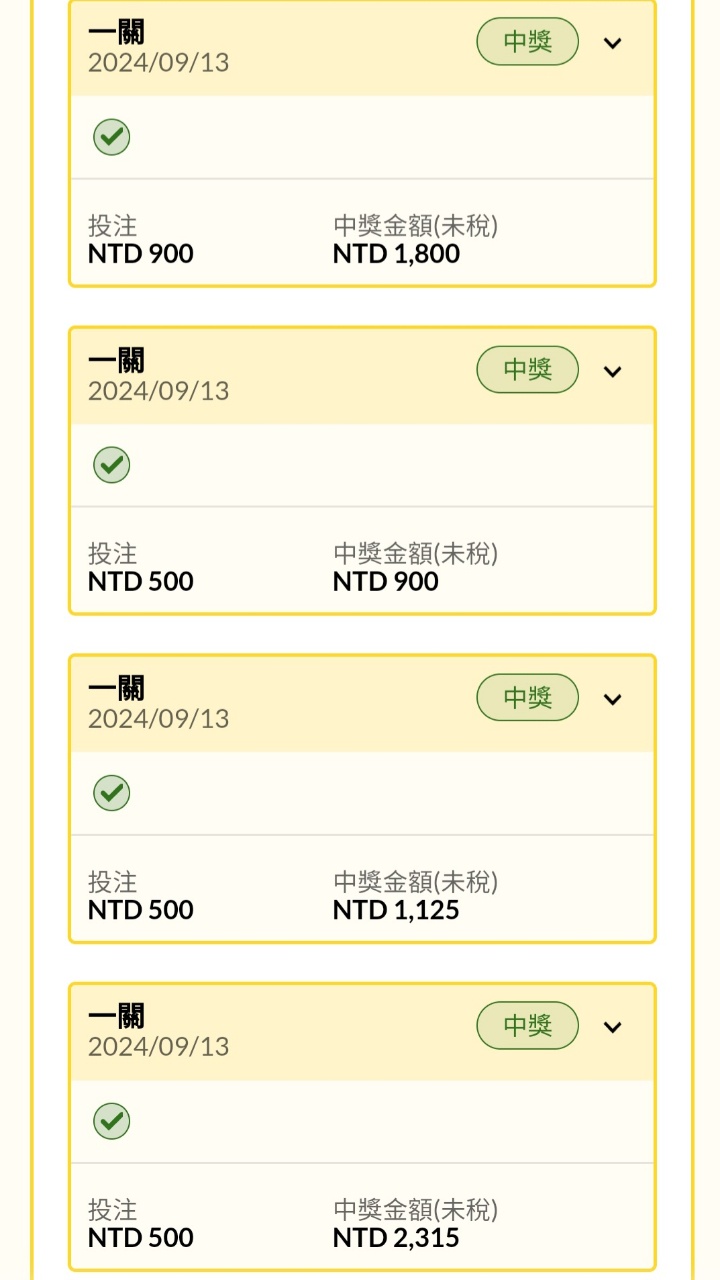
Task: Show details of the NTD 1,125 winning bet
Action: click(x=613, y=699)
